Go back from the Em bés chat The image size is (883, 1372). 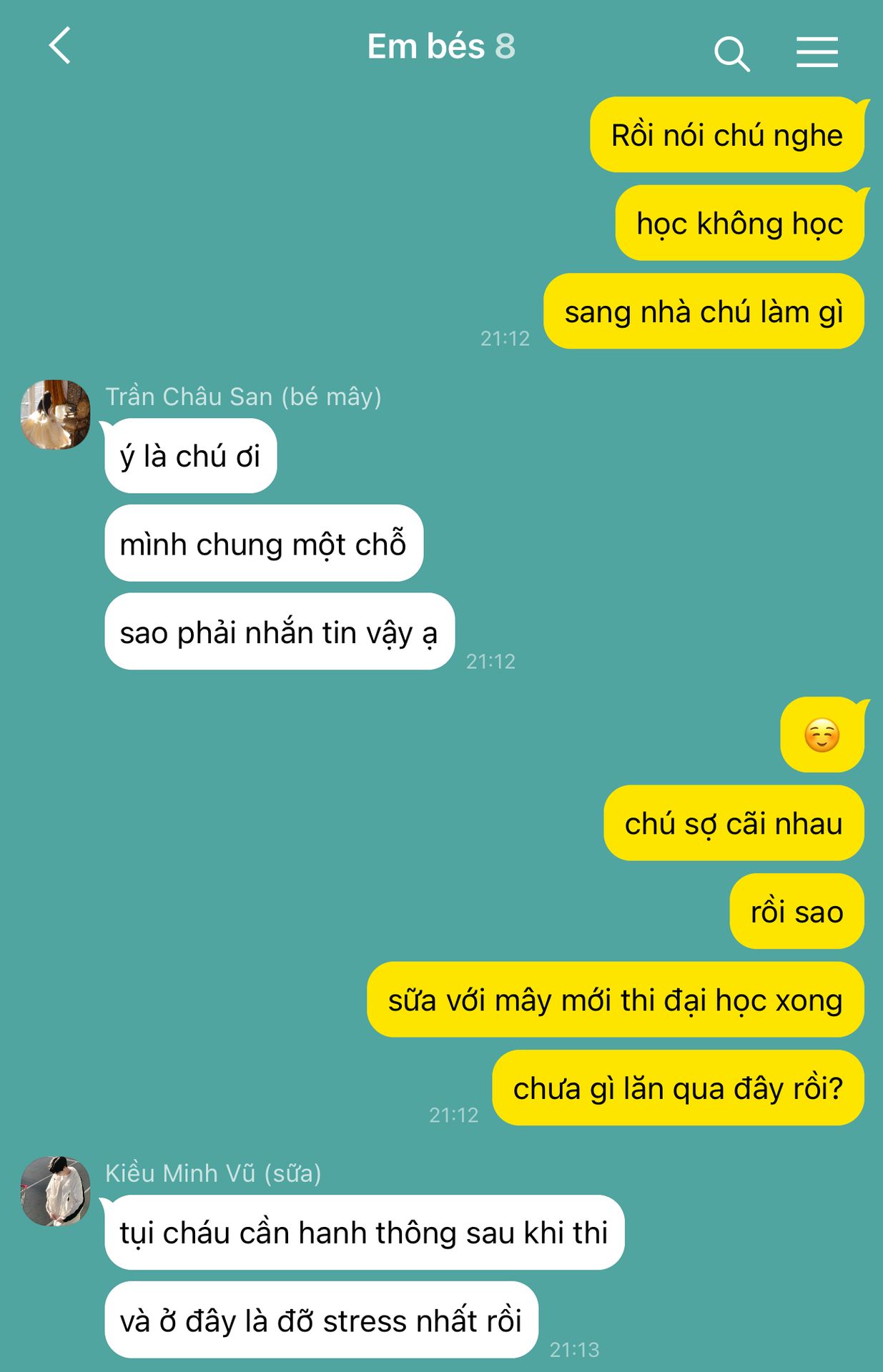tap(60, 46)
